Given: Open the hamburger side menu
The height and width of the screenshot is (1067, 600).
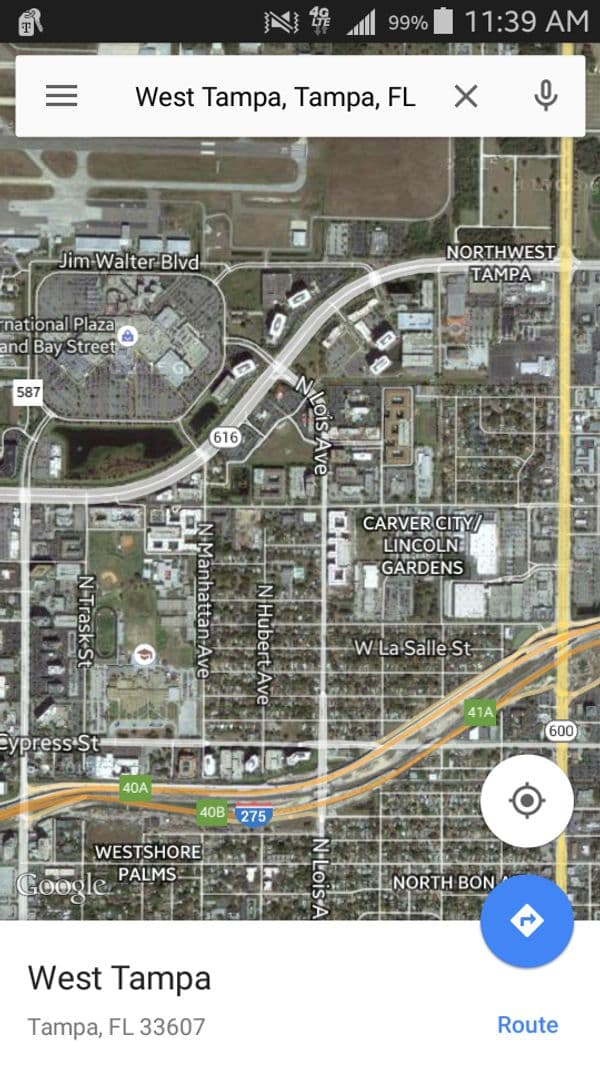Looking at the screenshot, I should coord(61,96).
